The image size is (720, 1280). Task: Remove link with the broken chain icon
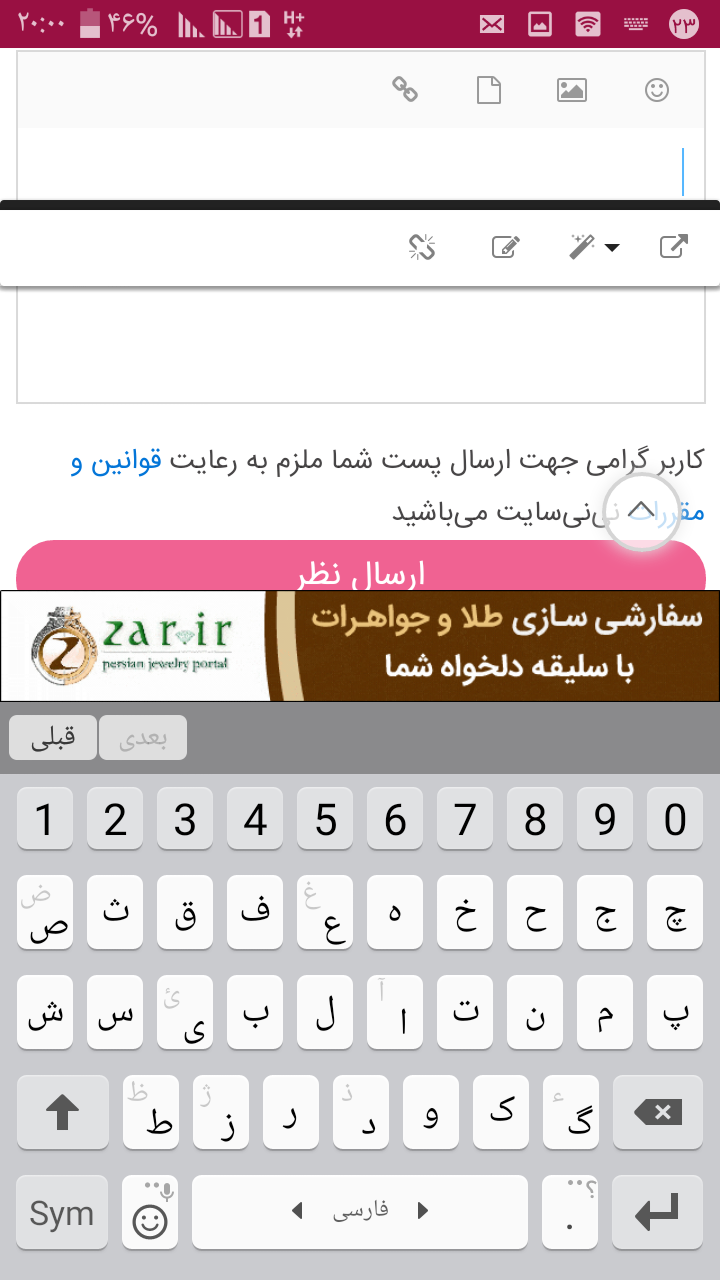[x=422, y=246]
